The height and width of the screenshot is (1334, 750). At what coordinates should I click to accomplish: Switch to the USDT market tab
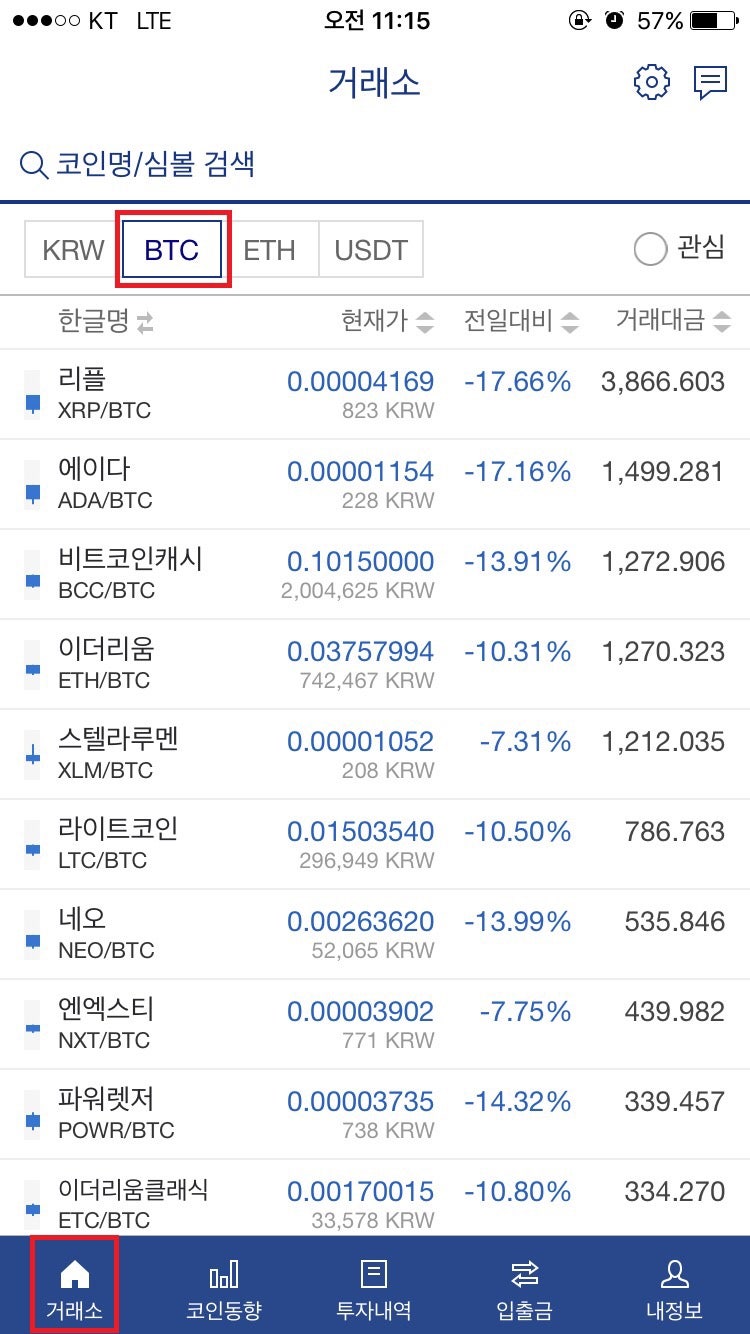click(370, 249)
